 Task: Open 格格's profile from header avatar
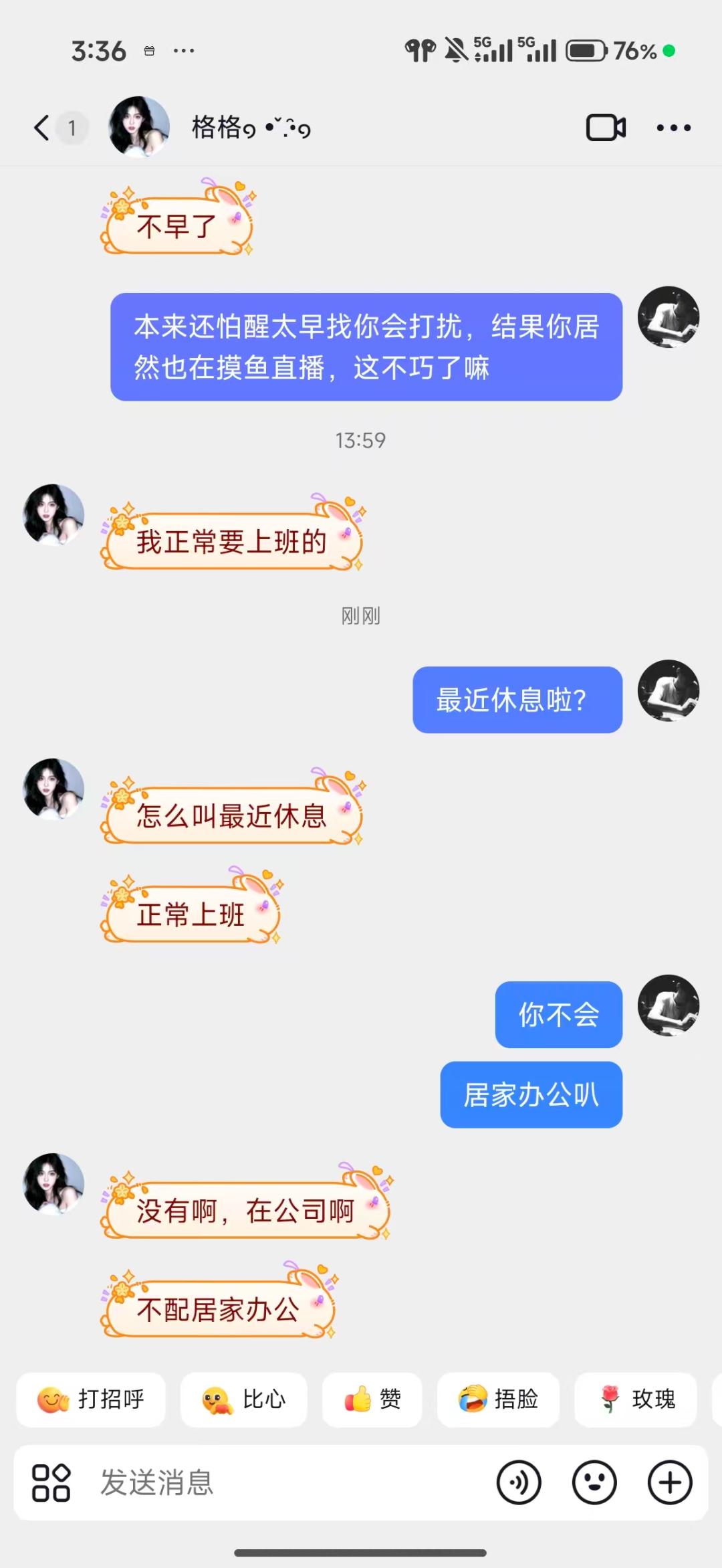pos(139,127)
